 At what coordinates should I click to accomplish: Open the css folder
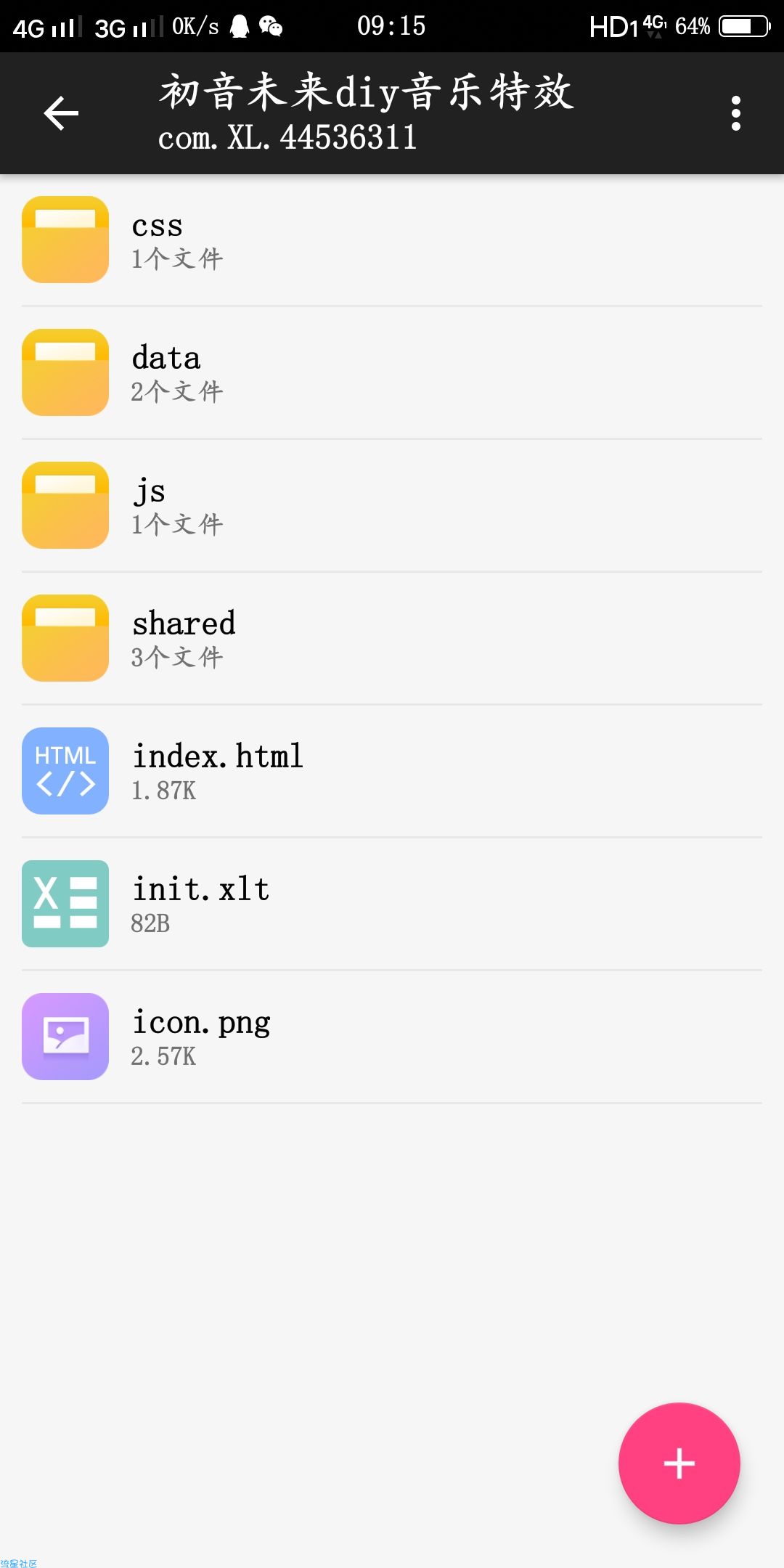(392, 240)
